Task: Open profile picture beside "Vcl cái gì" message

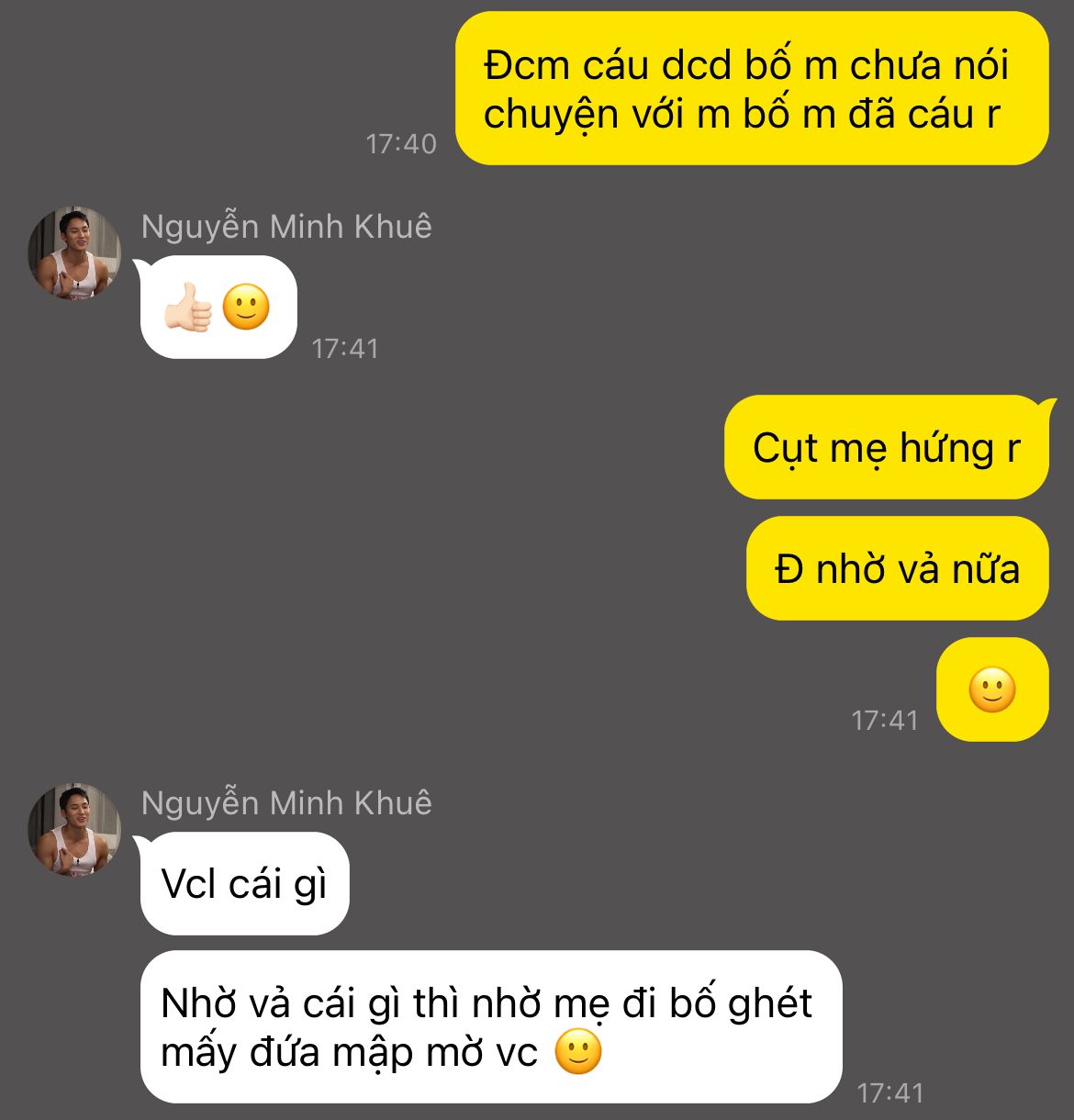Action: (74, 830)
